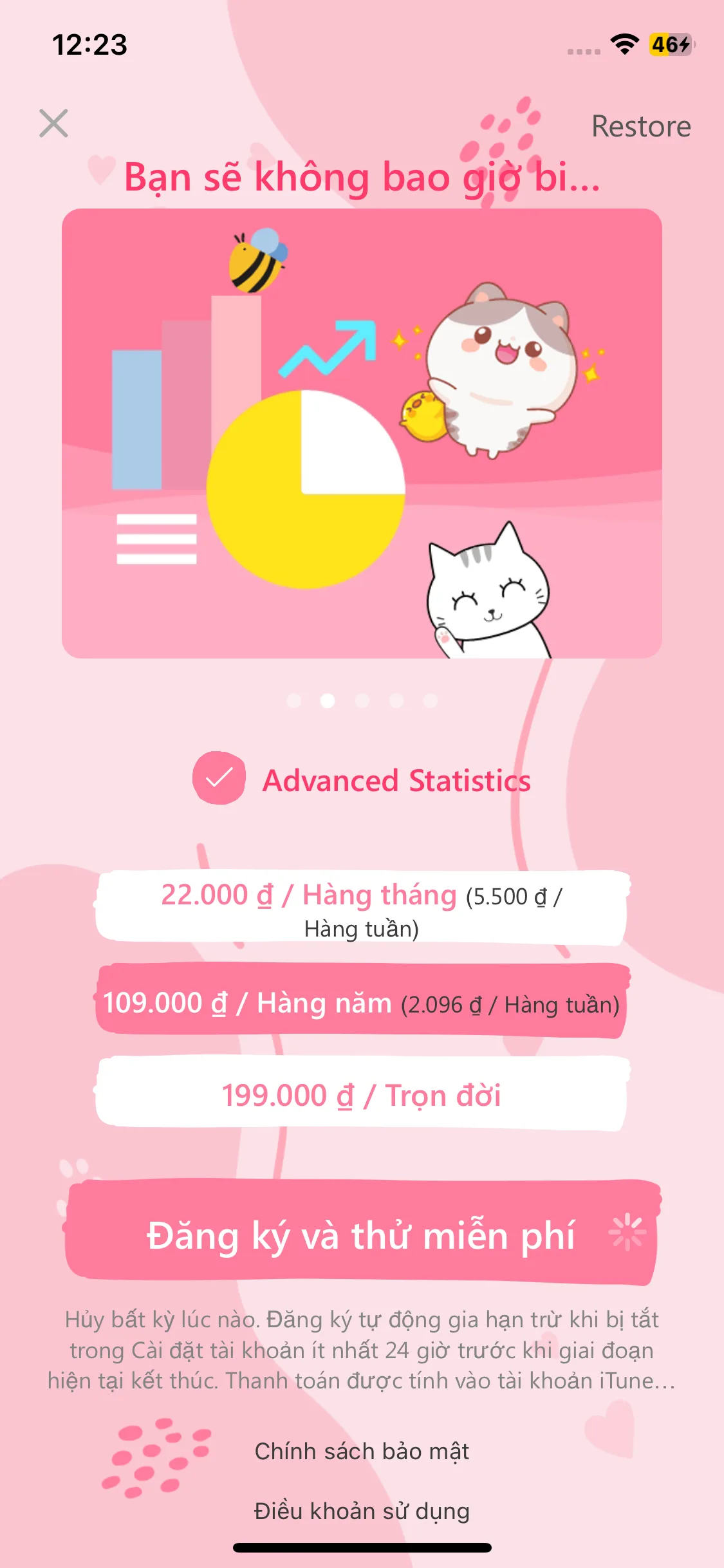Open Điều khoản sử dụng
The height and width of the screenshot is (1568, 724).
coord(362,1511)
